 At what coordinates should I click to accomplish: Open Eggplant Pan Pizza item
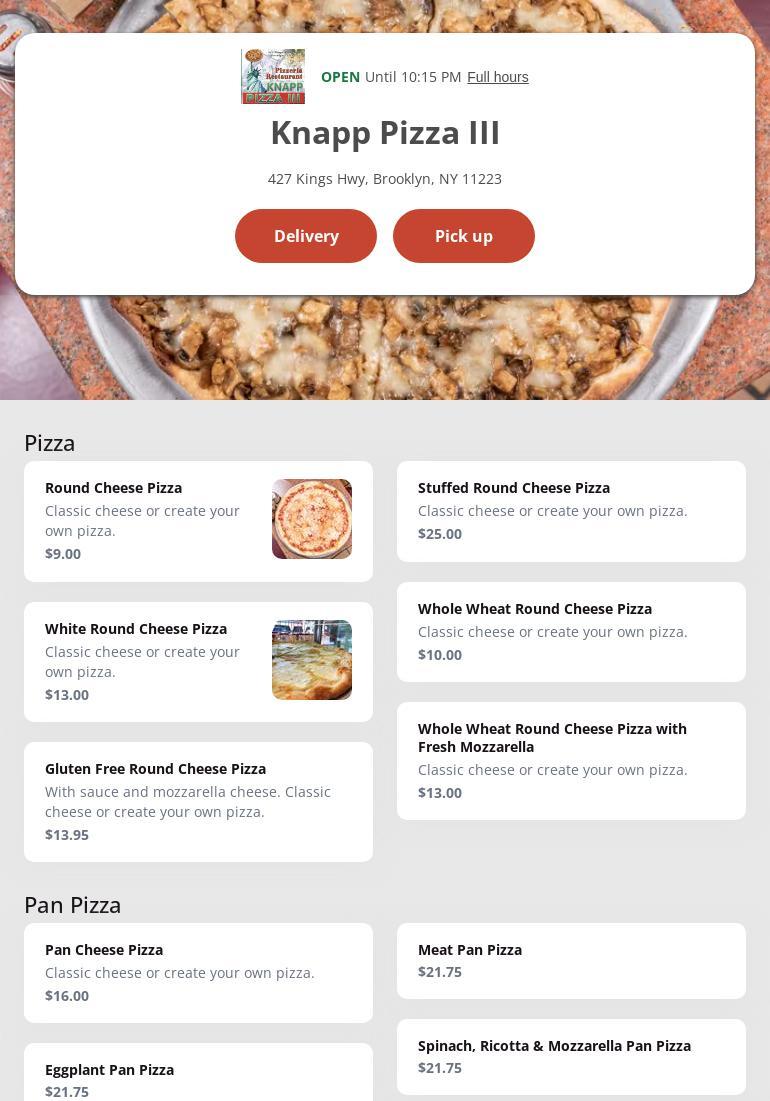click(198, 1079)
